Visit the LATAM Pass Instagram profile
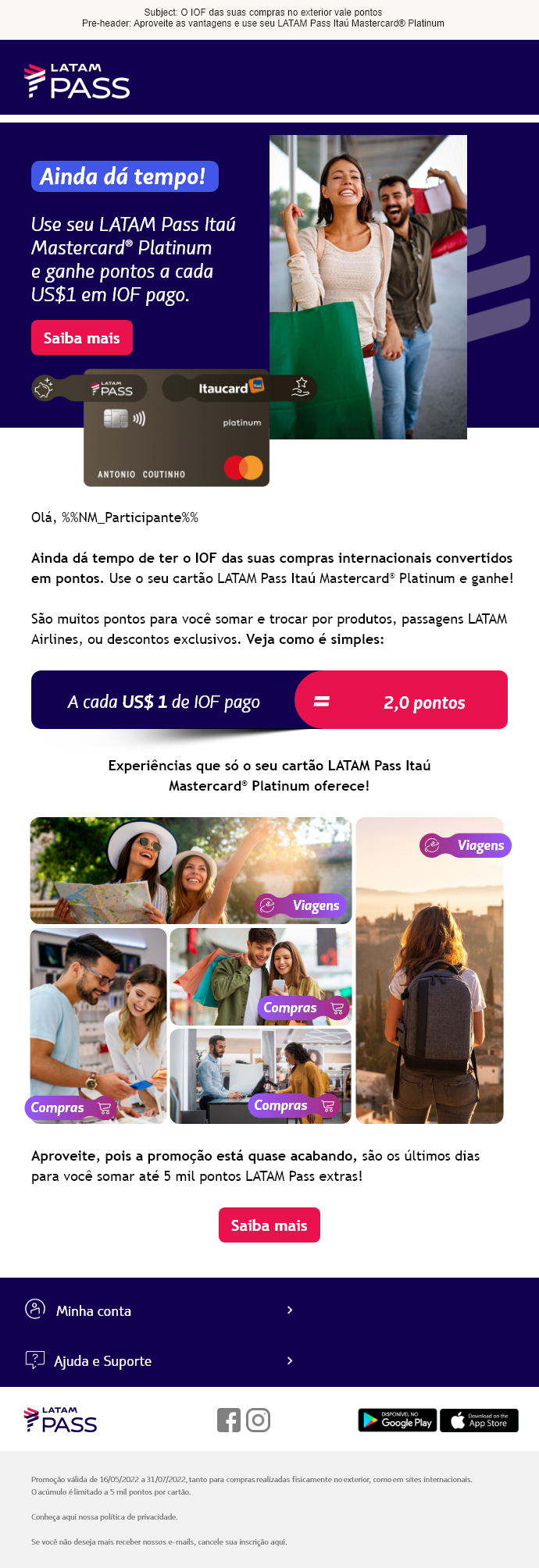Screen dimensions: 539x1568 coord(259,1420)
